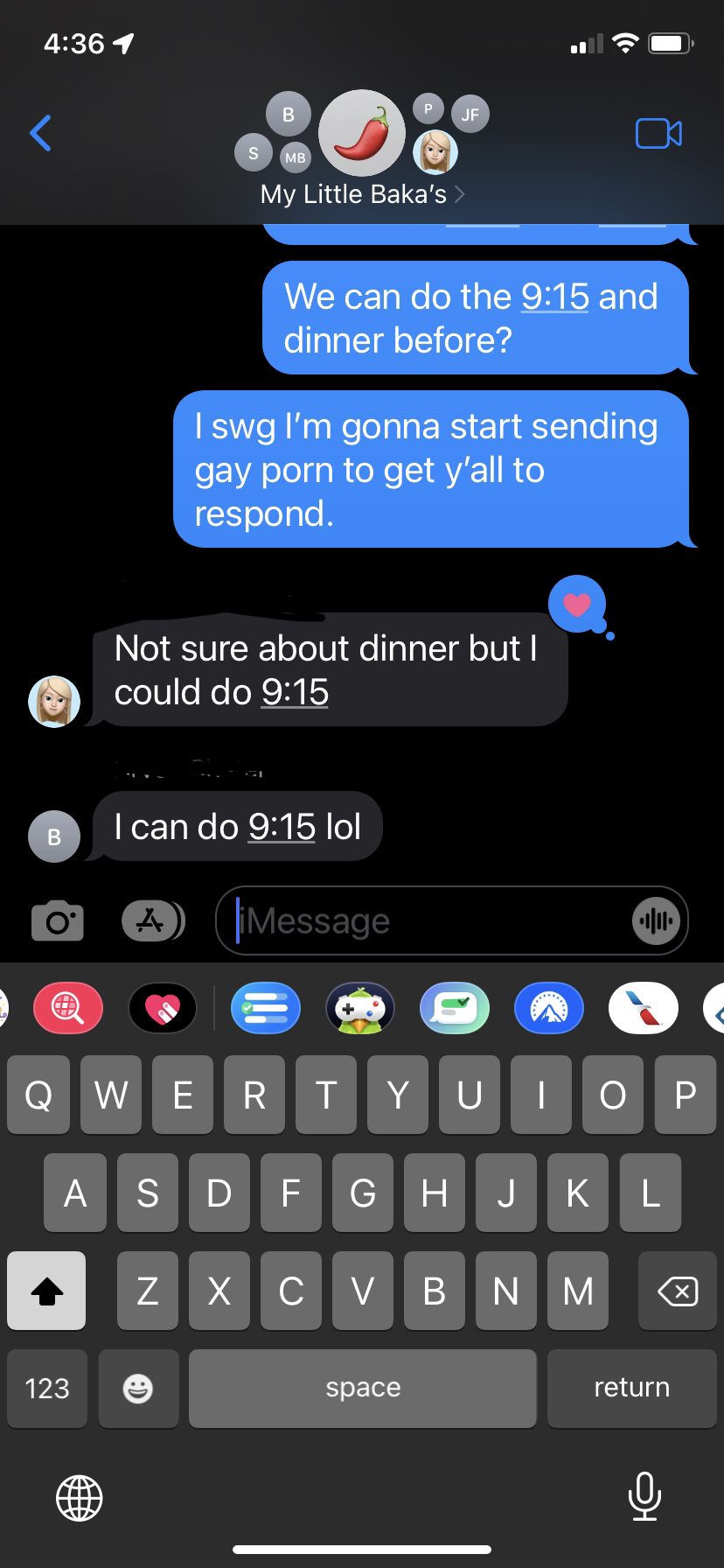This screenshot has width=724, height=1568.
Task: Open the Digital Touch heart app
Action: 163,1009
